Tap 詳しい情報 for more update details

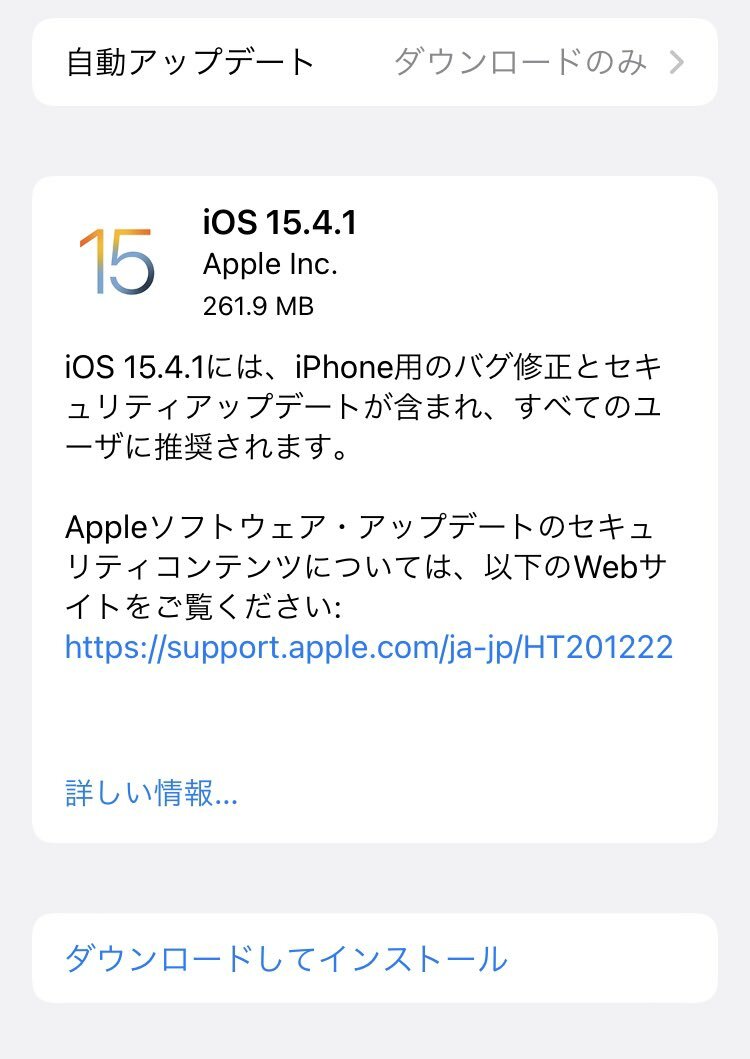(x=151, y=794)
